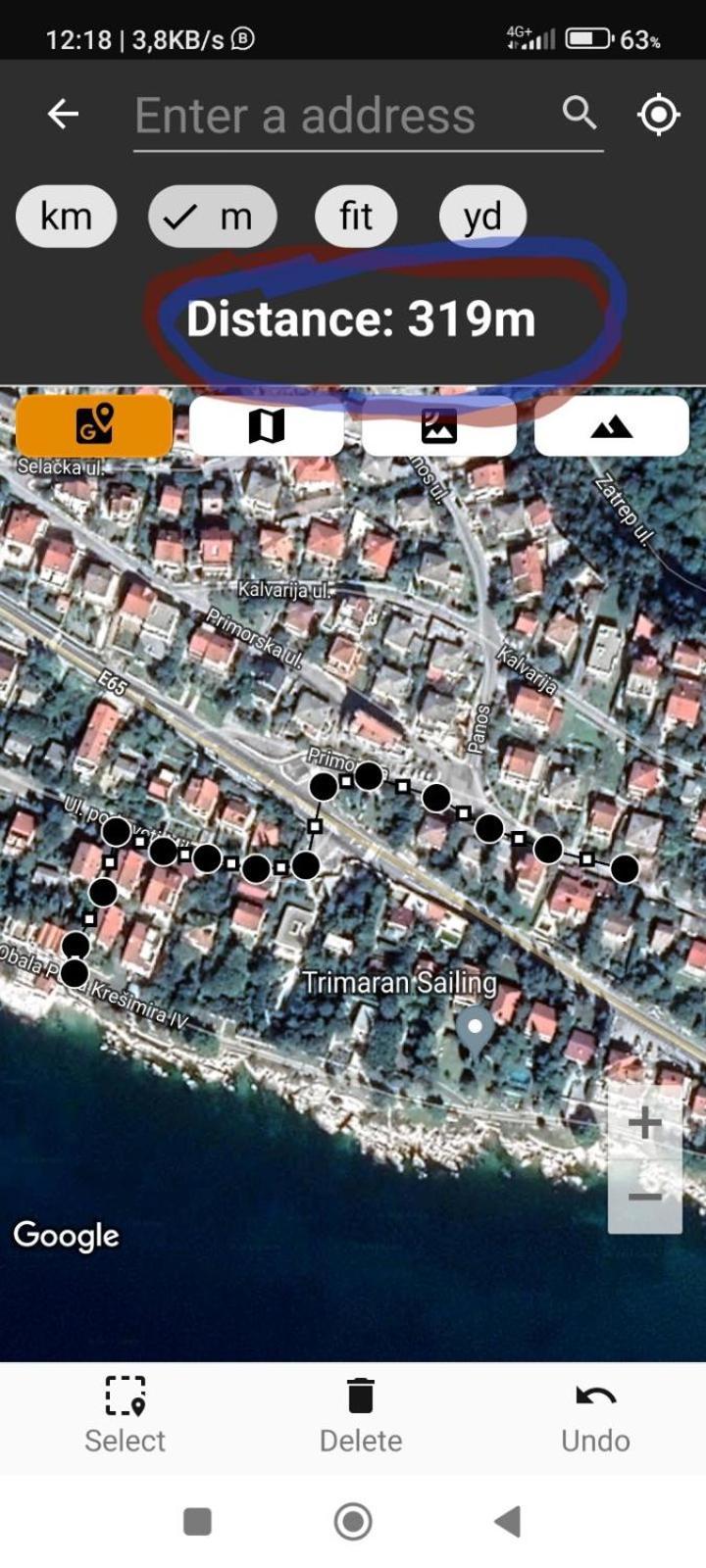Viewport: 706px width, 1568px height.
Task: Change units to yd
Action: 482,216
